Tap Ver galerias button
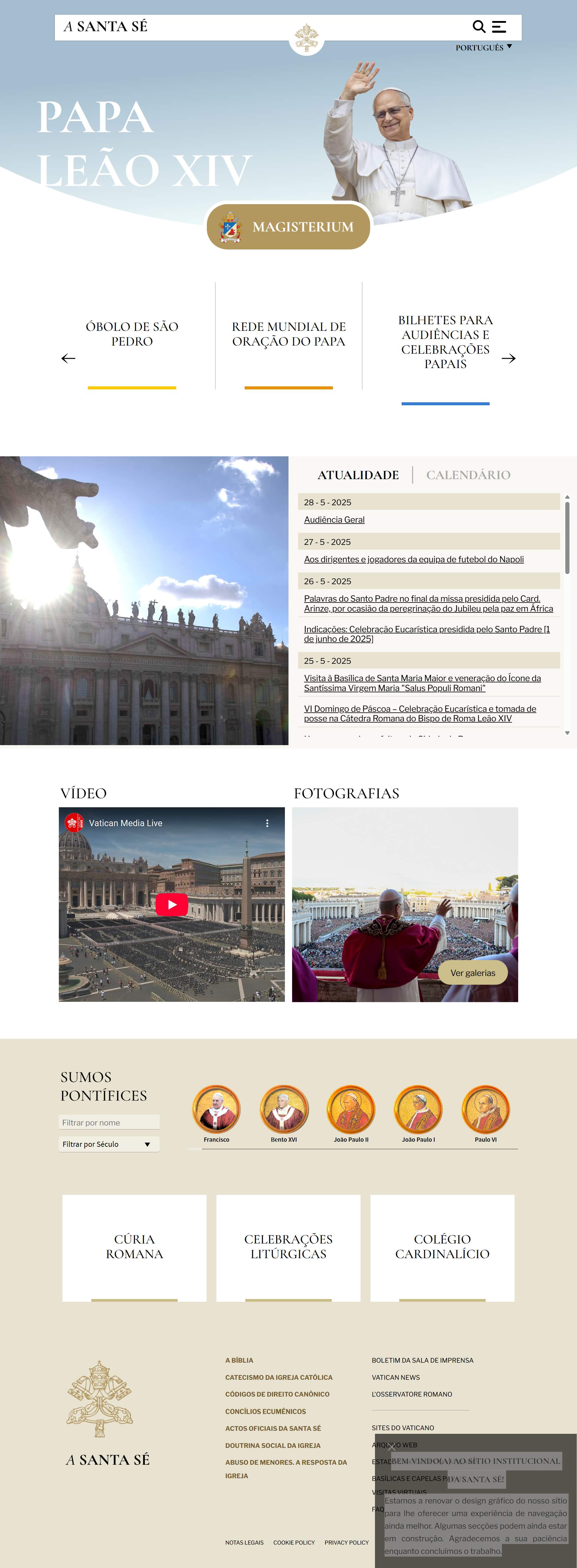The image size is (577, 1568). [x=472, y=973]
